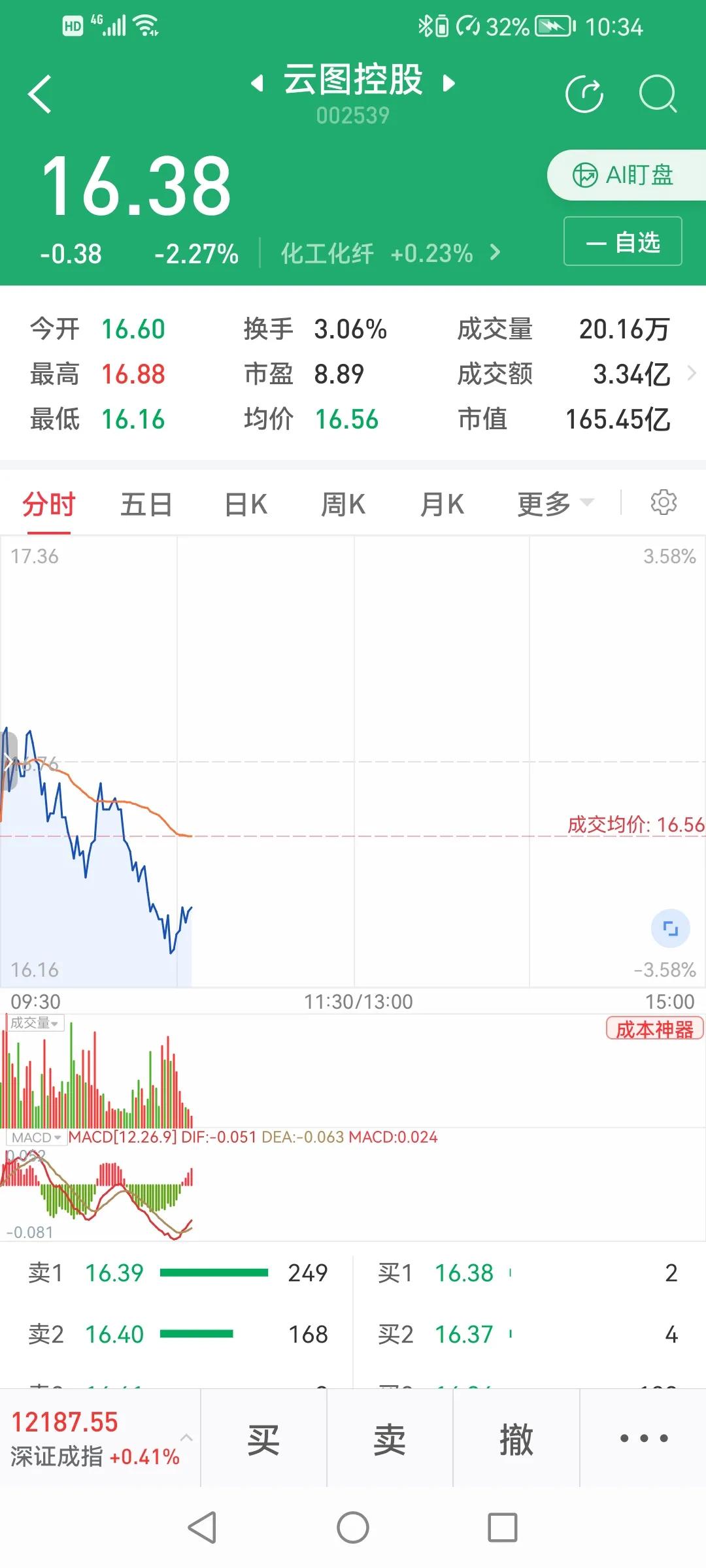Screen dimensions: 706x1568
Task: Open the 更多 options via the ellipsis icon
Action: click(643, 1439)
